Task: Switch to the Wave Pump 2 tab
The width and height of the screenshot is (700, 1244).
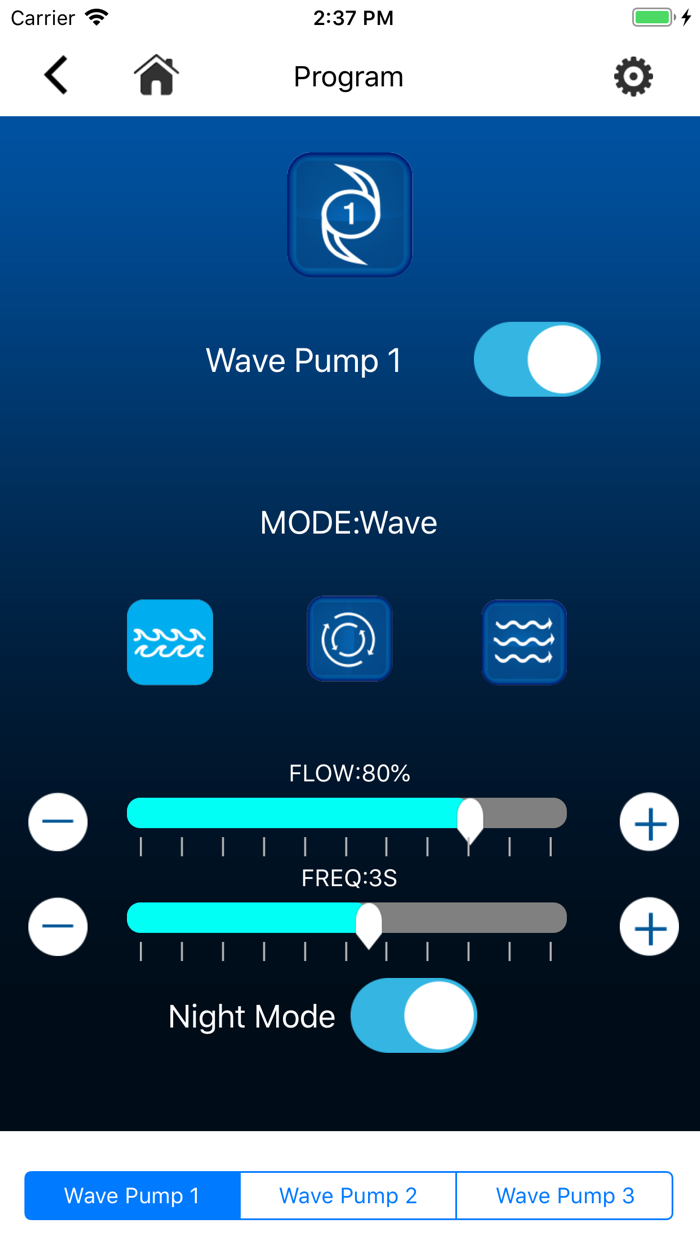Action: [x=348, y=1196]
